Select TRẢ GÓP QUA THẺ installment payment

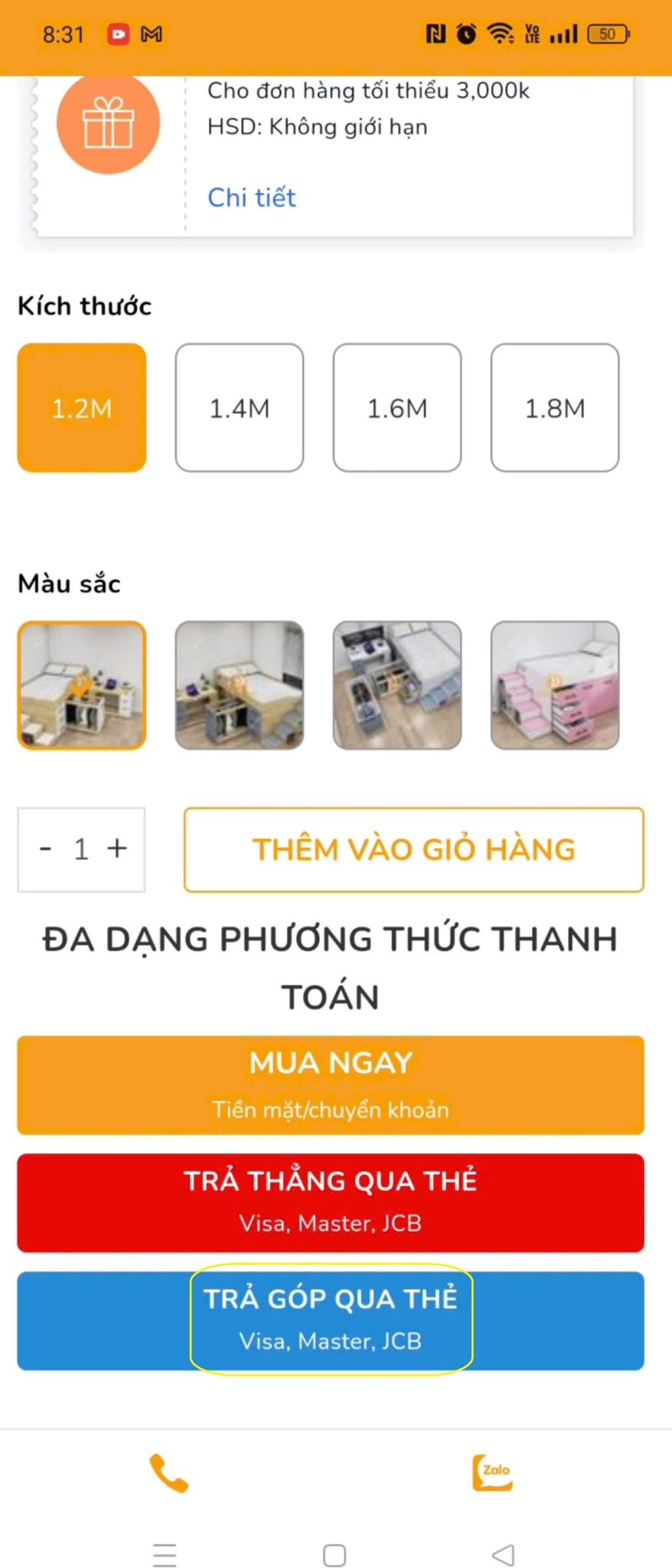pyautogui.click(x=331, y=1320)
